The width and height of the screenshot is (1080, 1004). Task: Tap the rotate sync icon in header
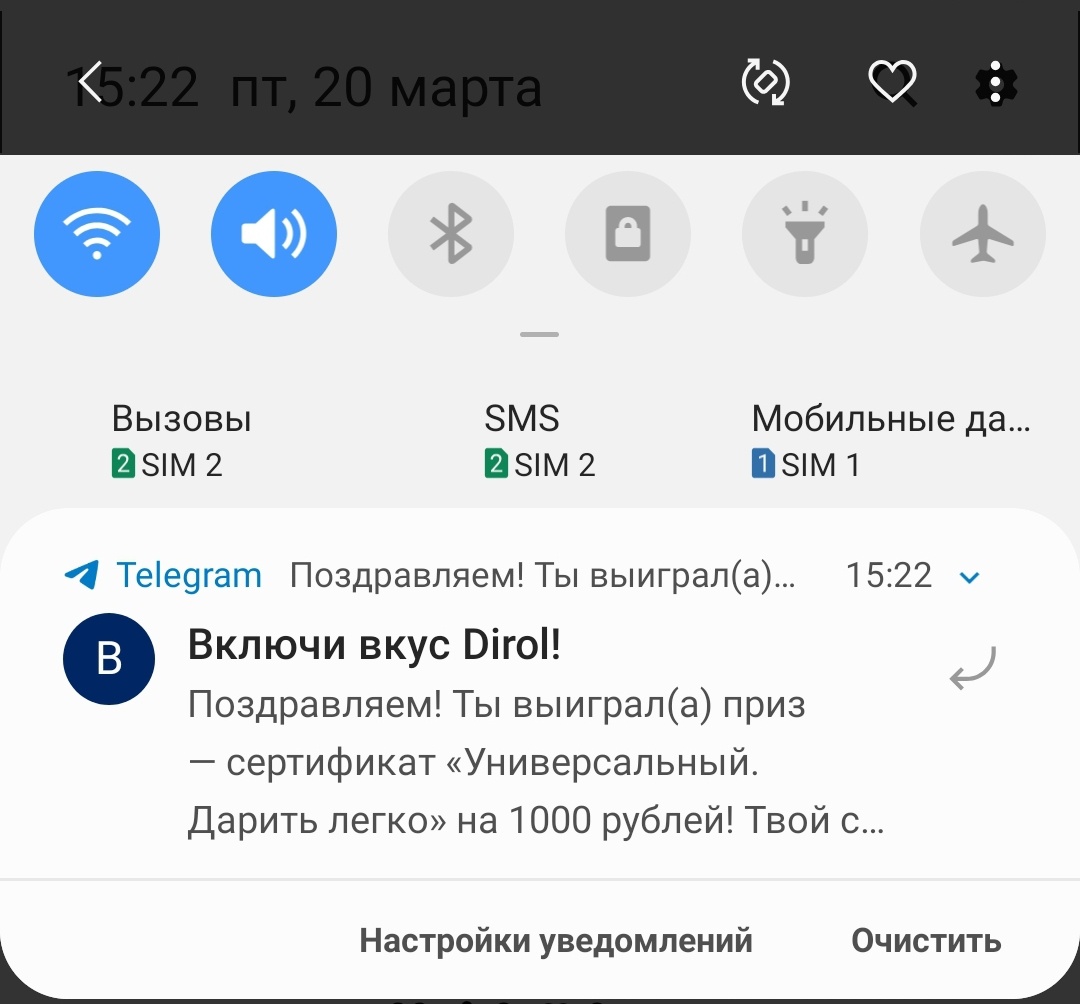pyautogui.click(x=765, y=83)
